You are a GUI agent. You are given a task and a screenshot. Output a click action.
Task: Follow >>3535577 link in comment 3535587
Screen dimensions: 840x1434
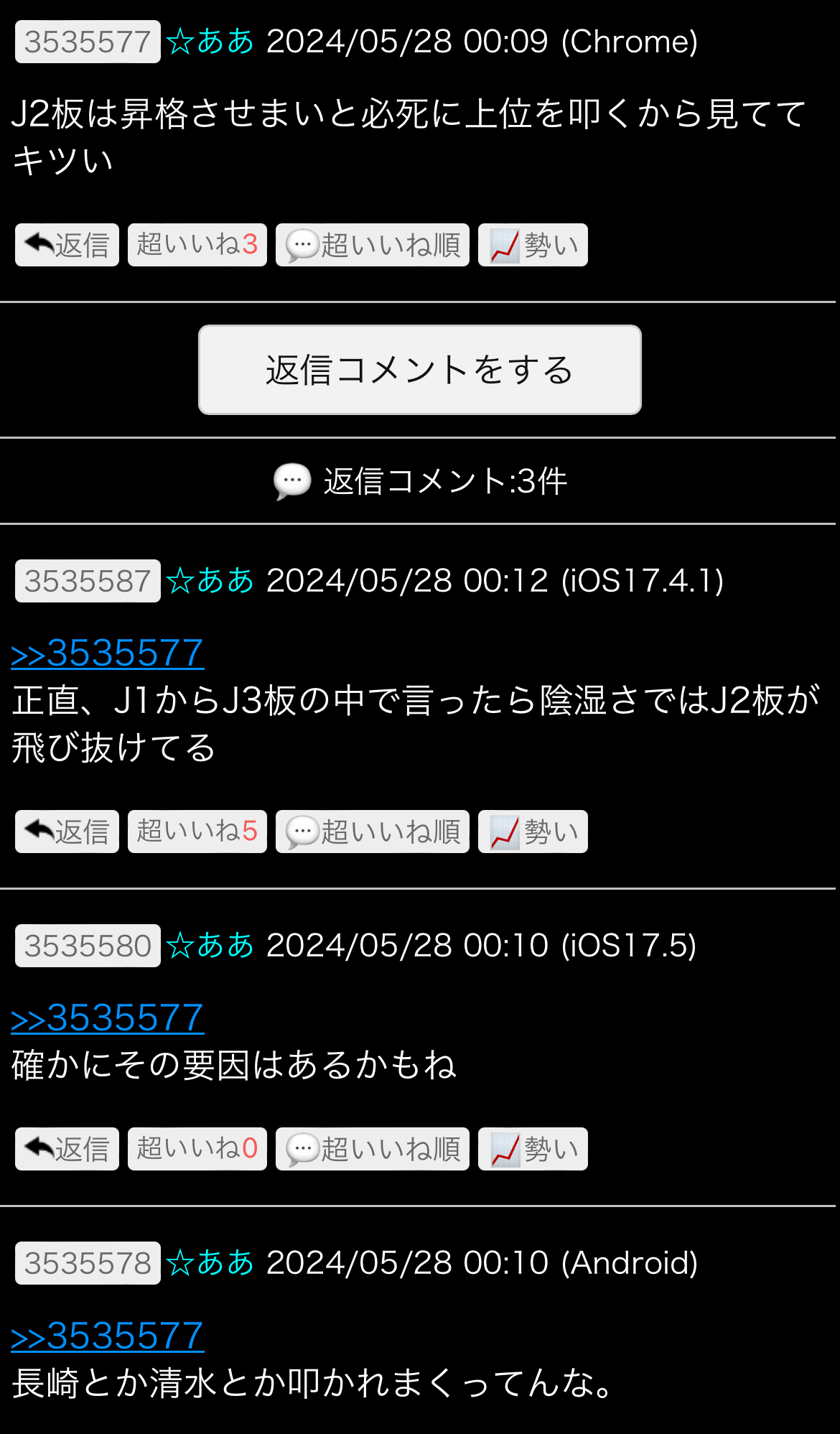108,653
